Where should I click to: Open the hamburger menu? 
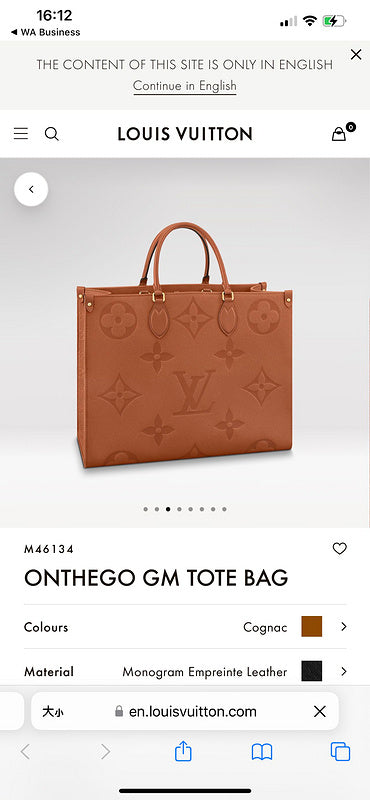click(21, 134)
